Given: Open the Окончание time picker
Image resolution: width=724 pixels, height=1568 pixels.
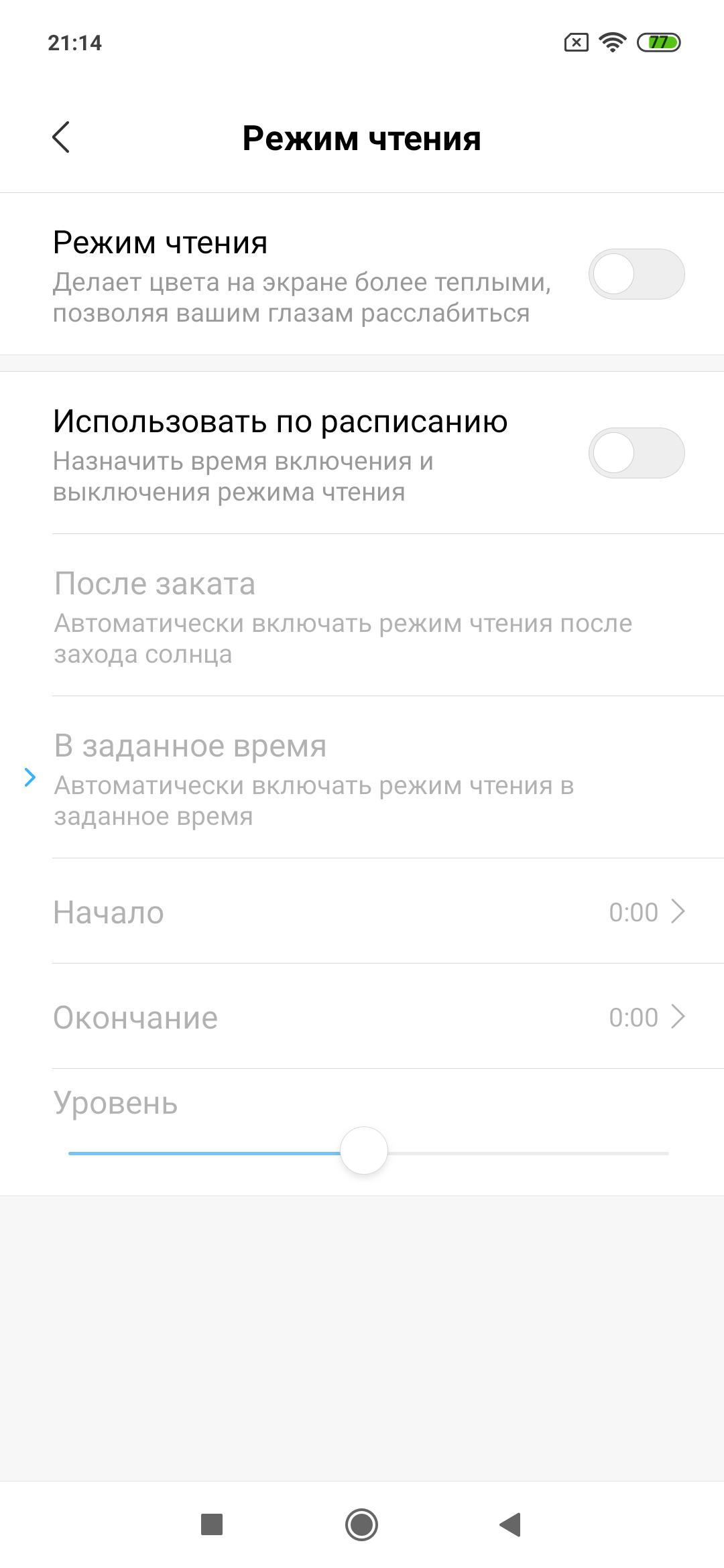Looking at the screenshot, I should pos(369,1017).
